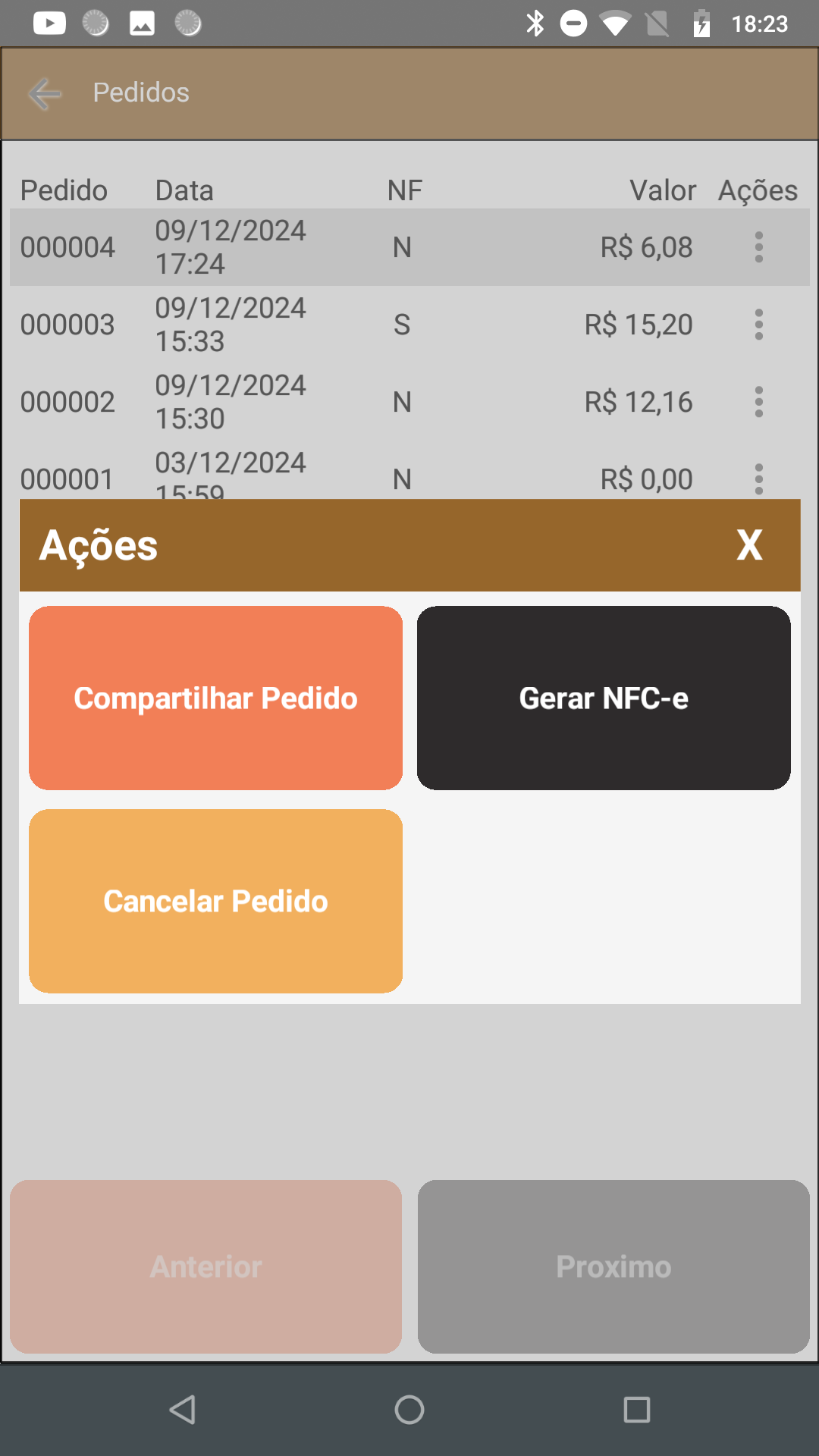Image resolution: width=819 pixels, height=1456 pixels.
Task: Tap the system home button
Action: 409,1410
